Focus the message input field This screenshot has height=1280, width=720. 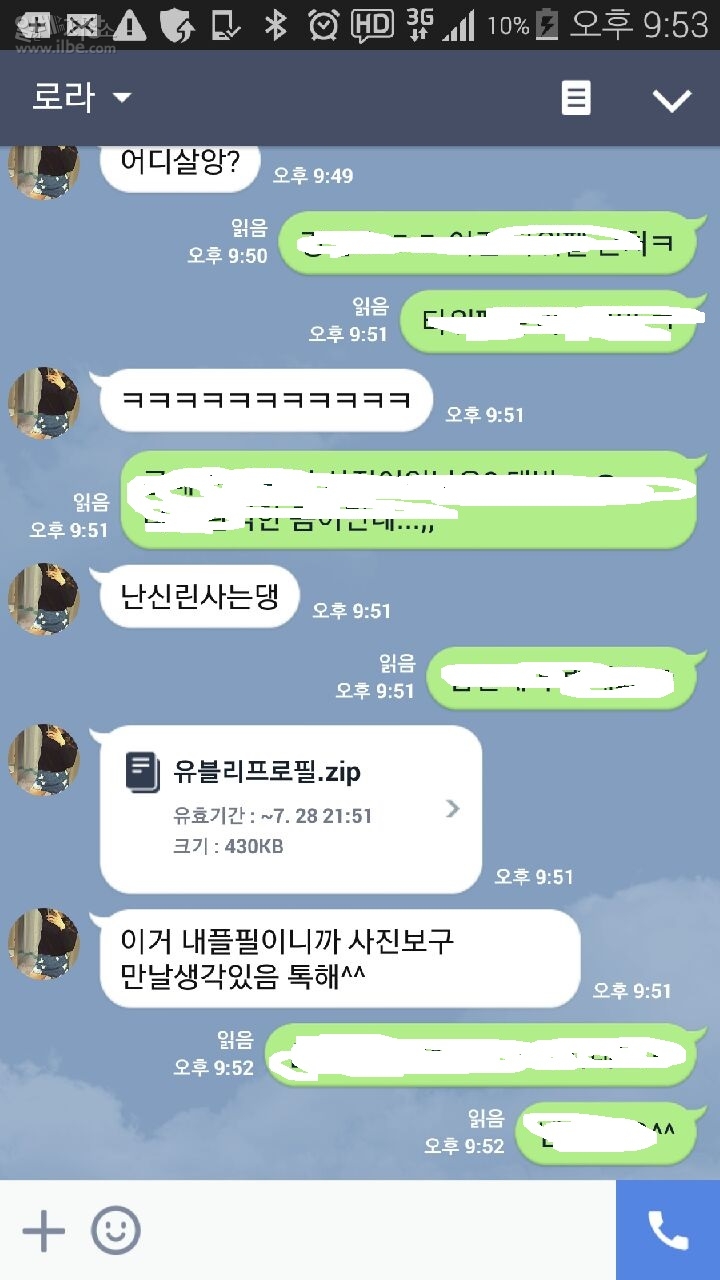380,1231
